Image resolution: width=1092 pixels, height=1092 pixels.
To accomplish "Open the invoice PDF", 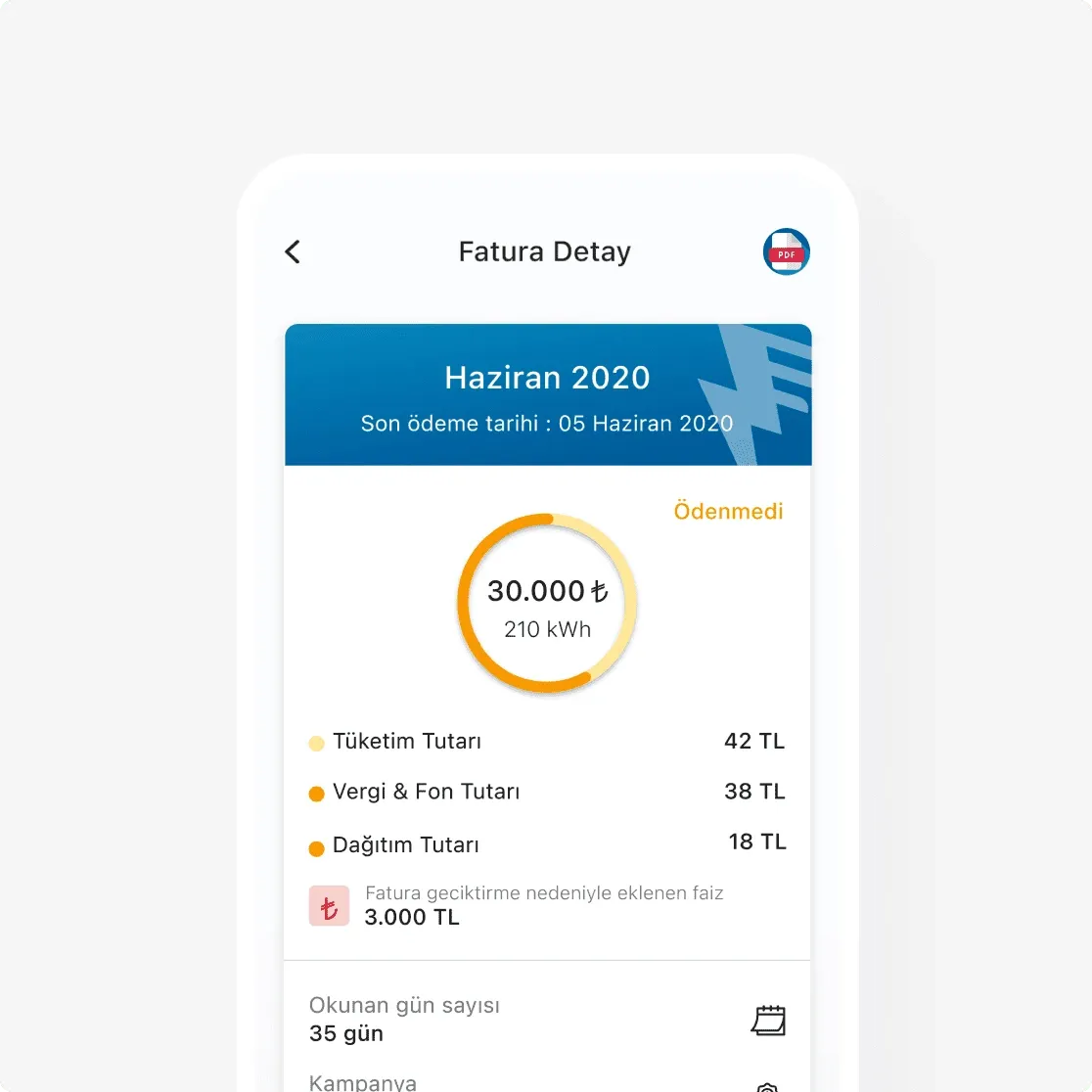I will click(x=786, y=252).
